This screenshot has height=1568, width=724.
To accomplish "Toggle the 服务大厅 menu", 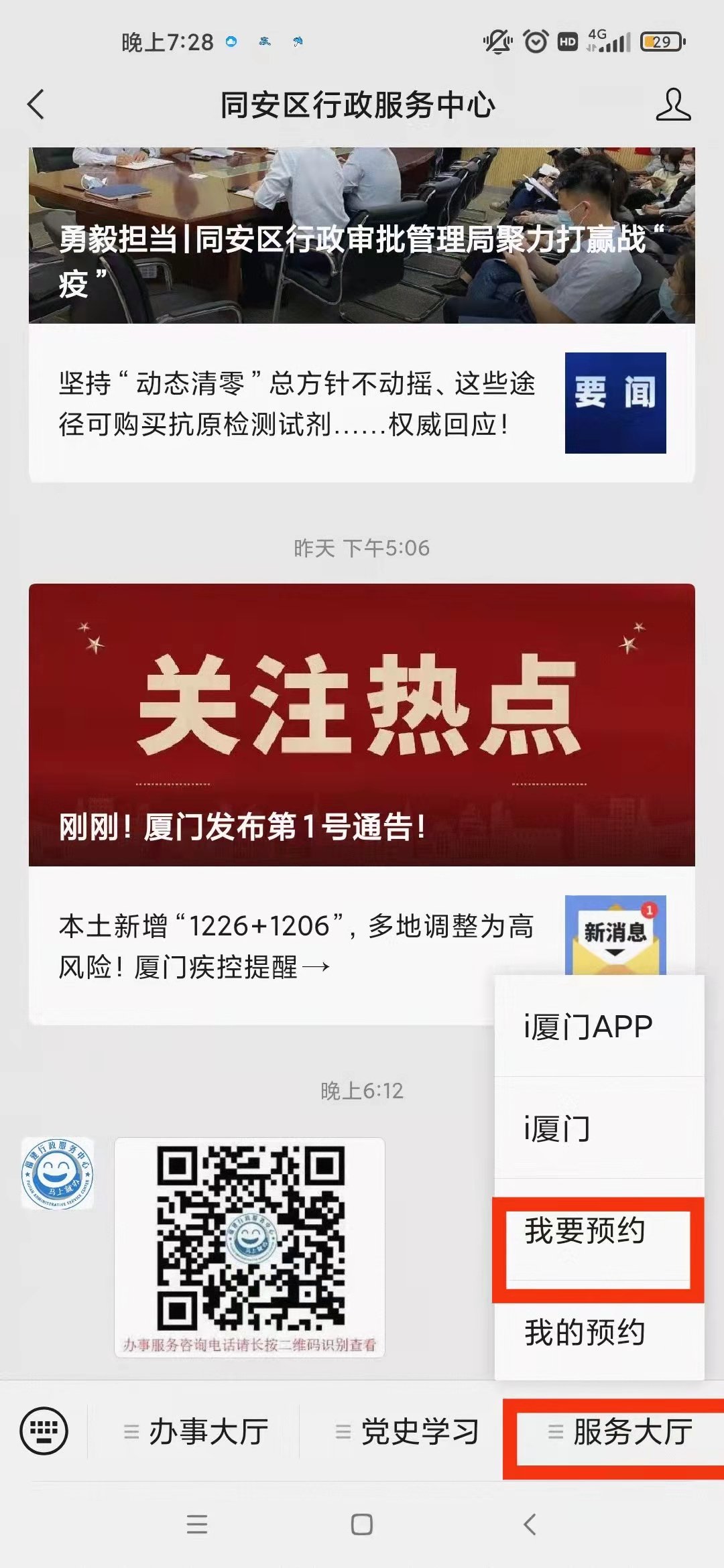I will pyautogui.click(x=621, y=1431).
